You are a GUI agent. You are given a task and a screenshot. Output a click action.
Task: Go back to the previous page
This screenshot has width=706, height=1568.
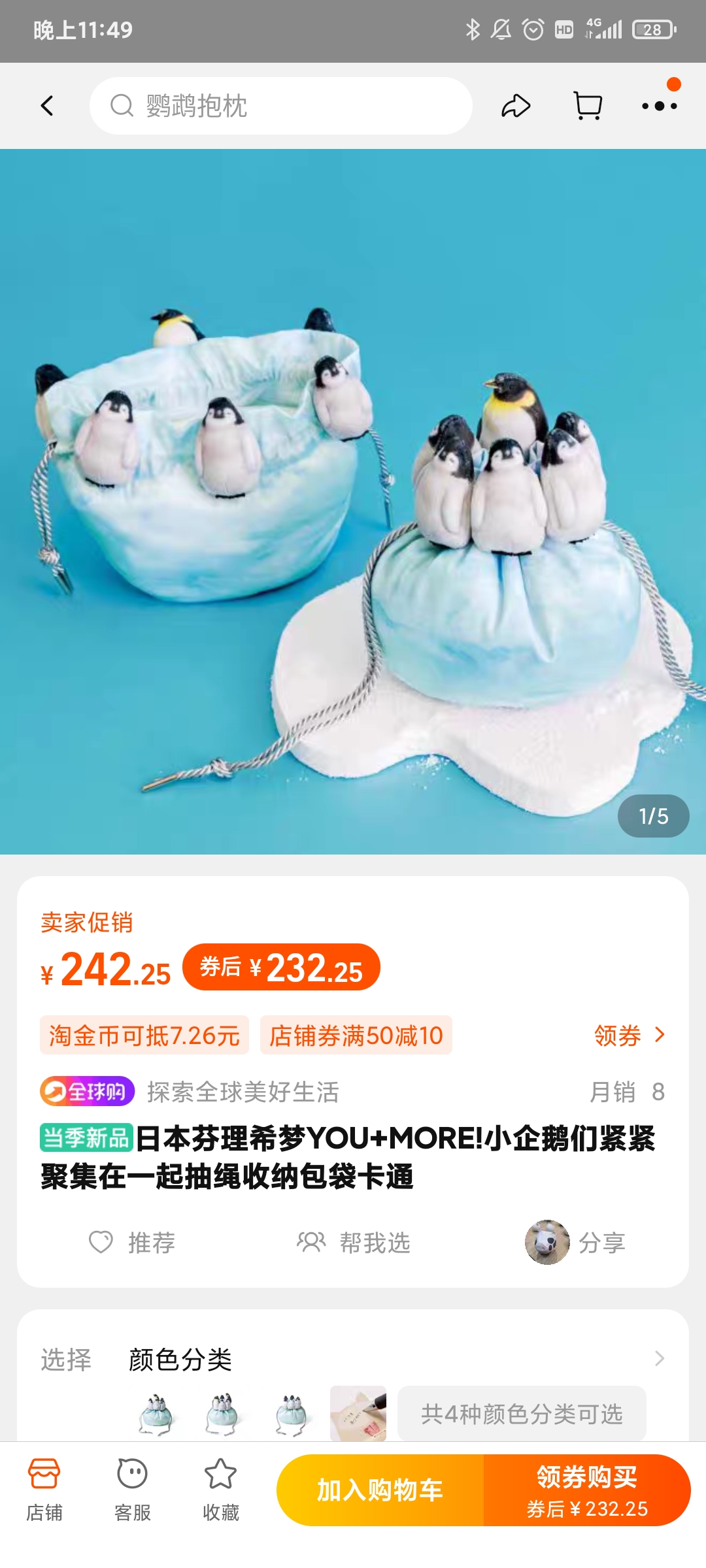pos(47,106)
